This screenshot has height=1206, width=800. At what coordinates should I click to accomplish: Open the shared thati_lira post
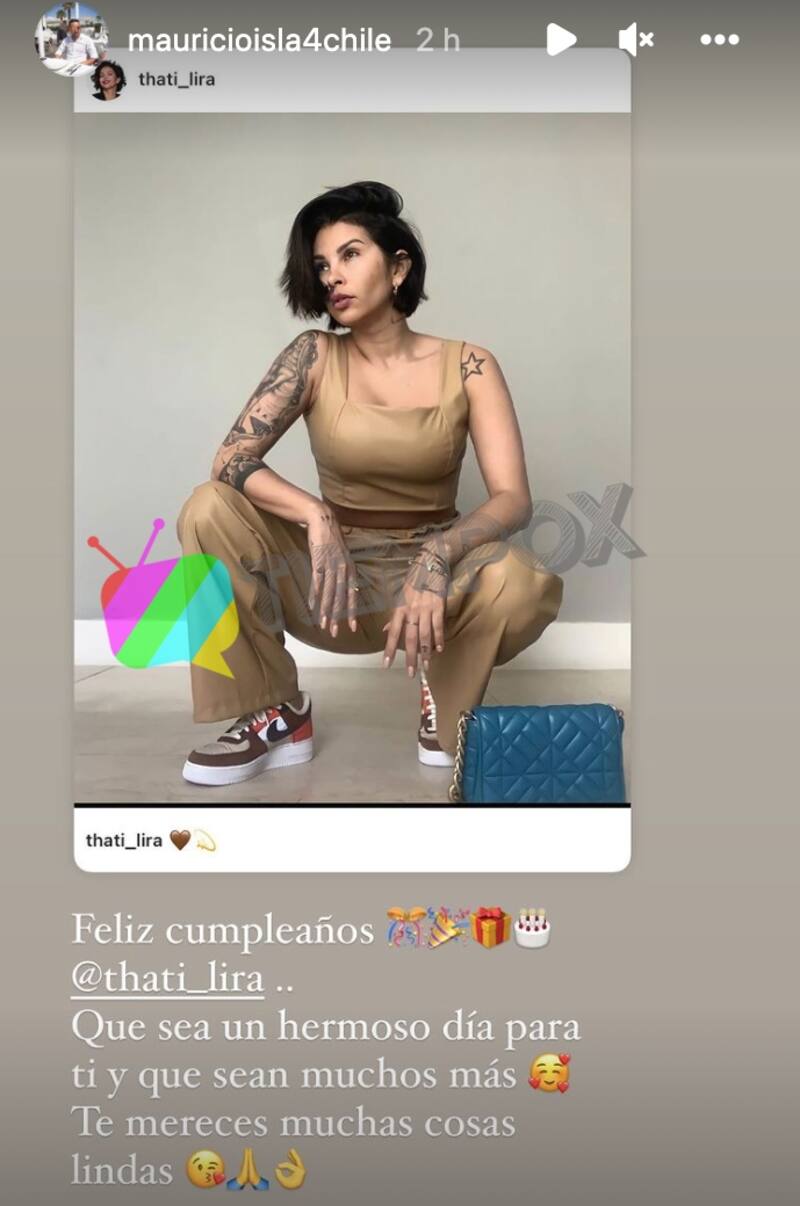click(x=352, y=460)
